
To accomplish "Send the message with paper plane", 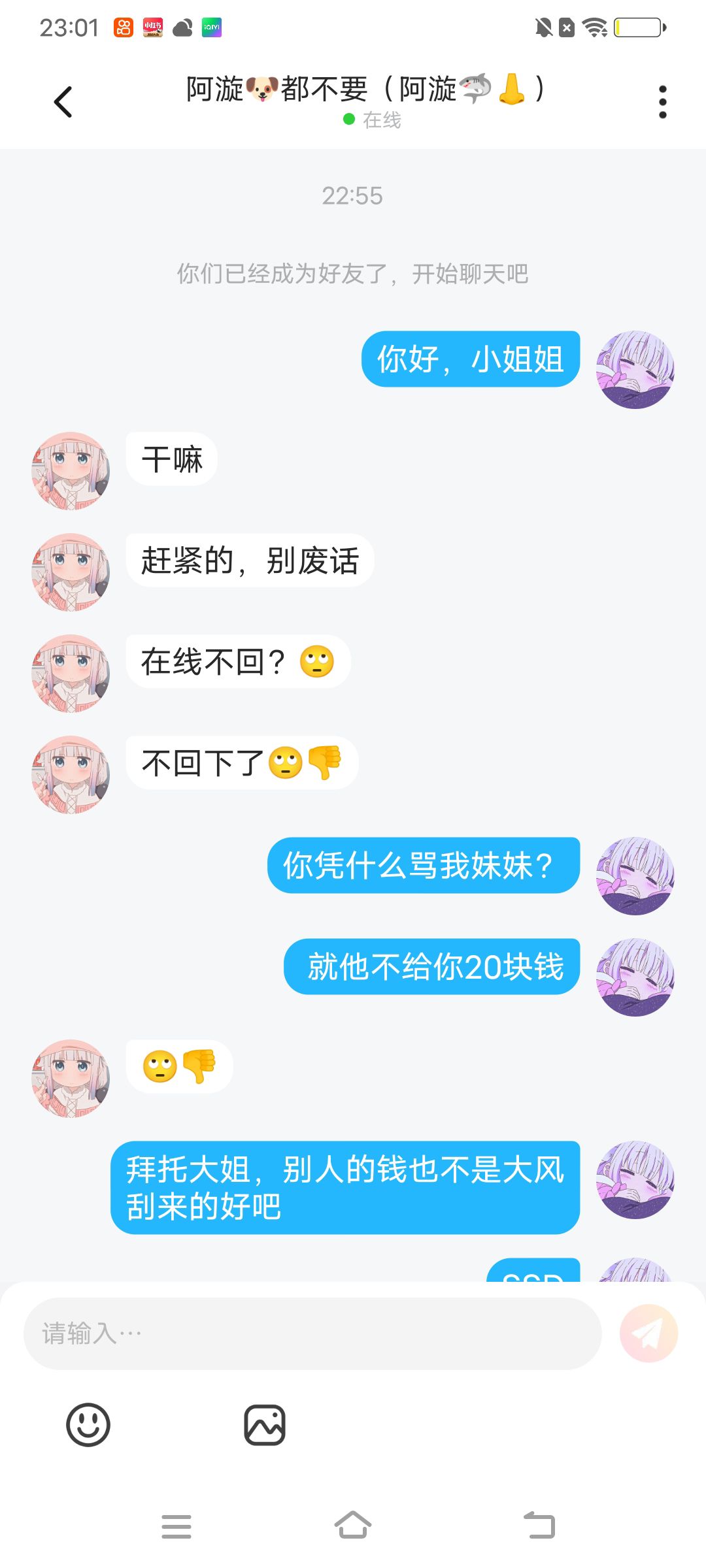I will (648, 1333).
